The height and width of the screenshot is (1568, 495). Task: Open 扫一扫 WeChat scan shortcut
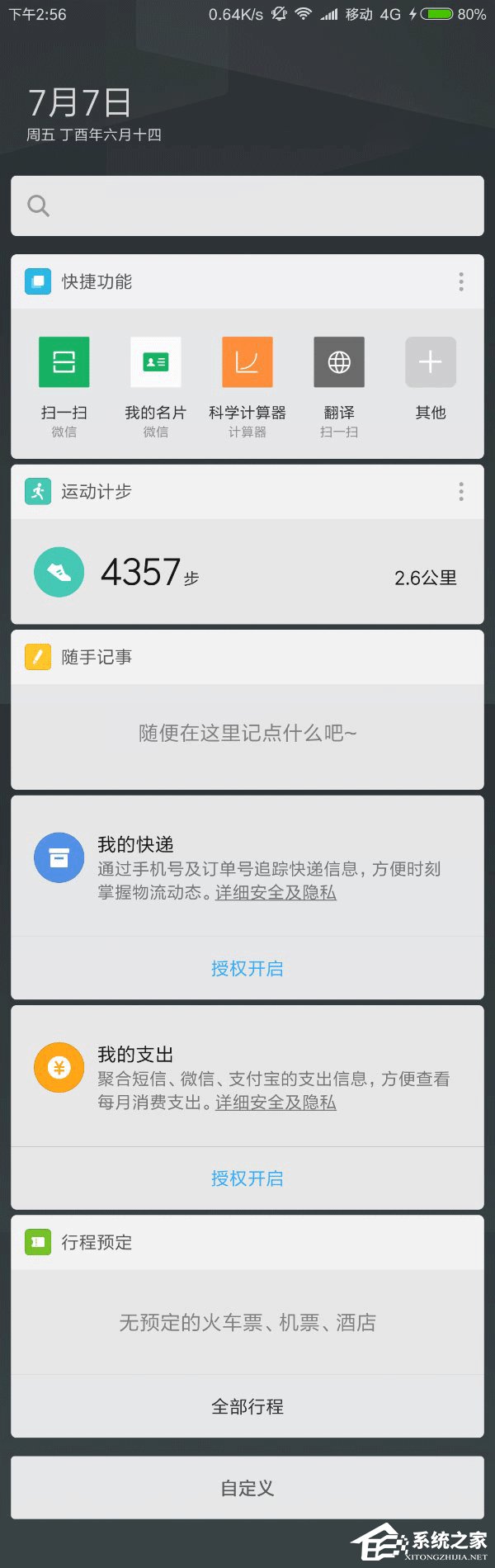click(x=64, y=362)
